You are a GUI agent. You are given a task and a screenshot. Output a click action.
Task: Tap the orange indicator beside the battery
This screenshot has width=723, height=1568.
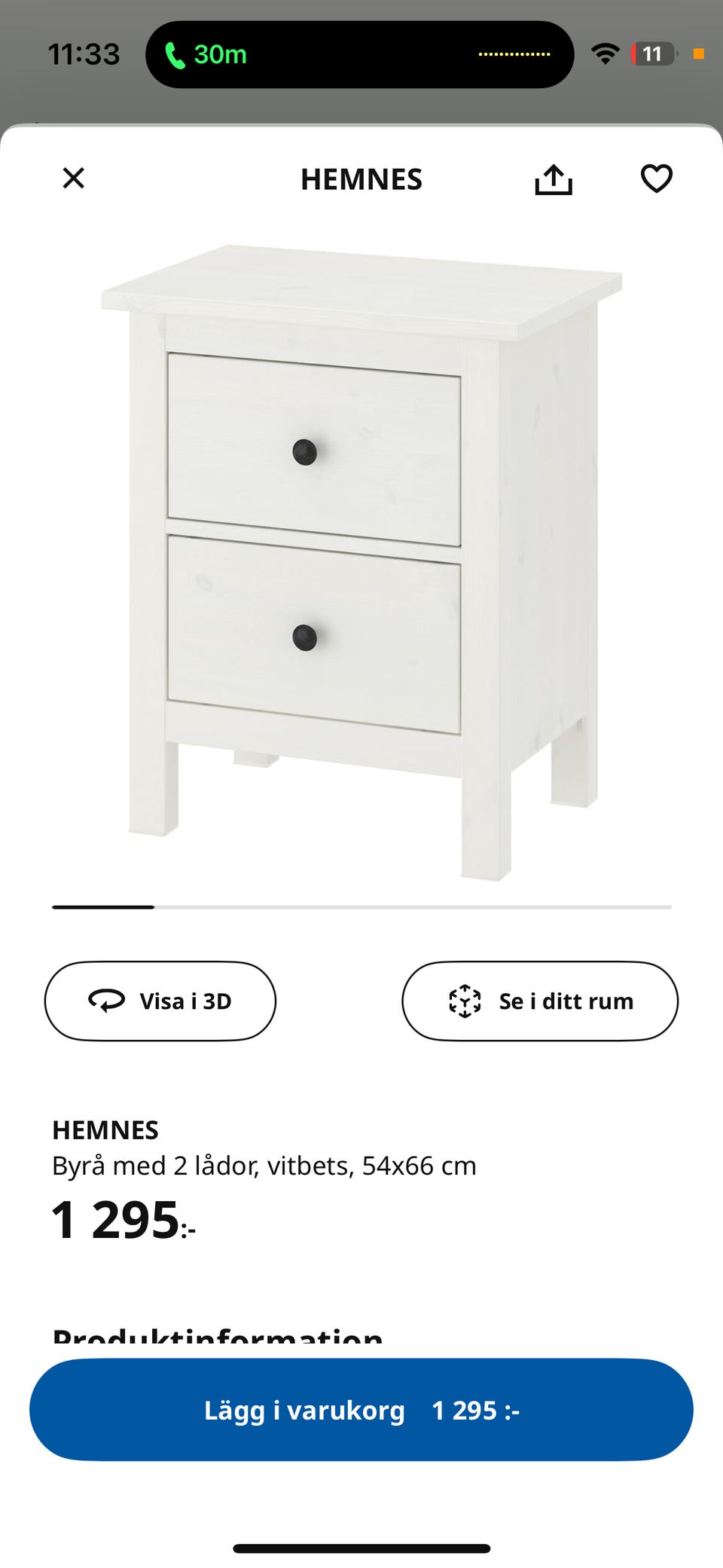[x=700, y=54]
